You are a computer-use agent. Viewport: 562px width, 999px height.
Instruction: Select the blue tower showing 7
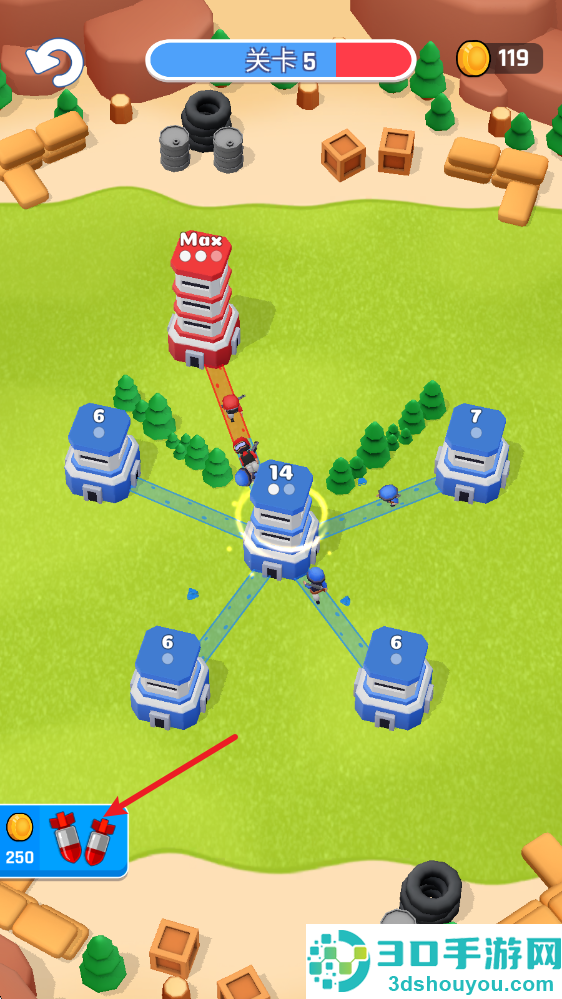(x=473, y=453)
